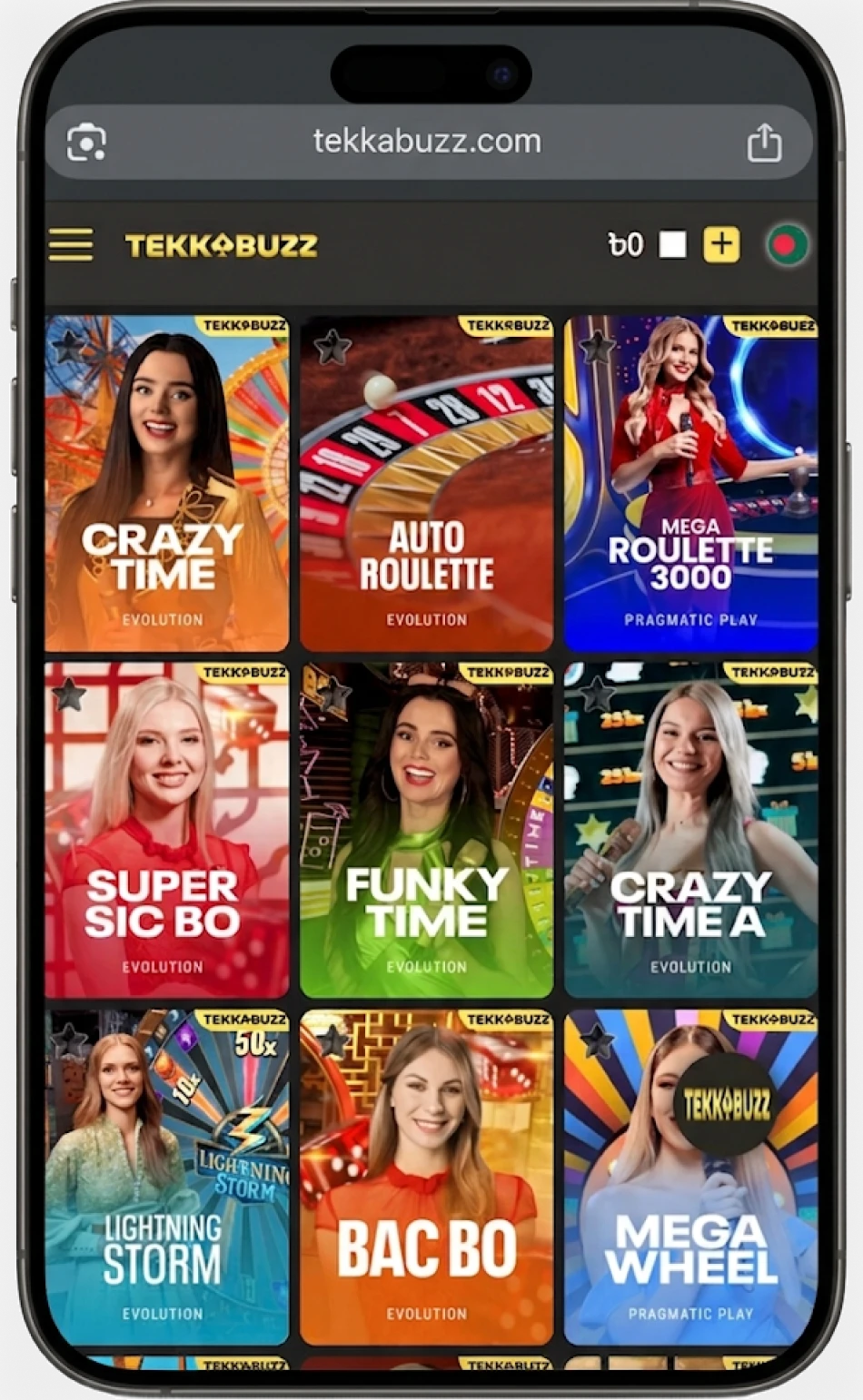Tap the yellow plus deposit button
Viewport: 863px width, 1400px height.
722,244
